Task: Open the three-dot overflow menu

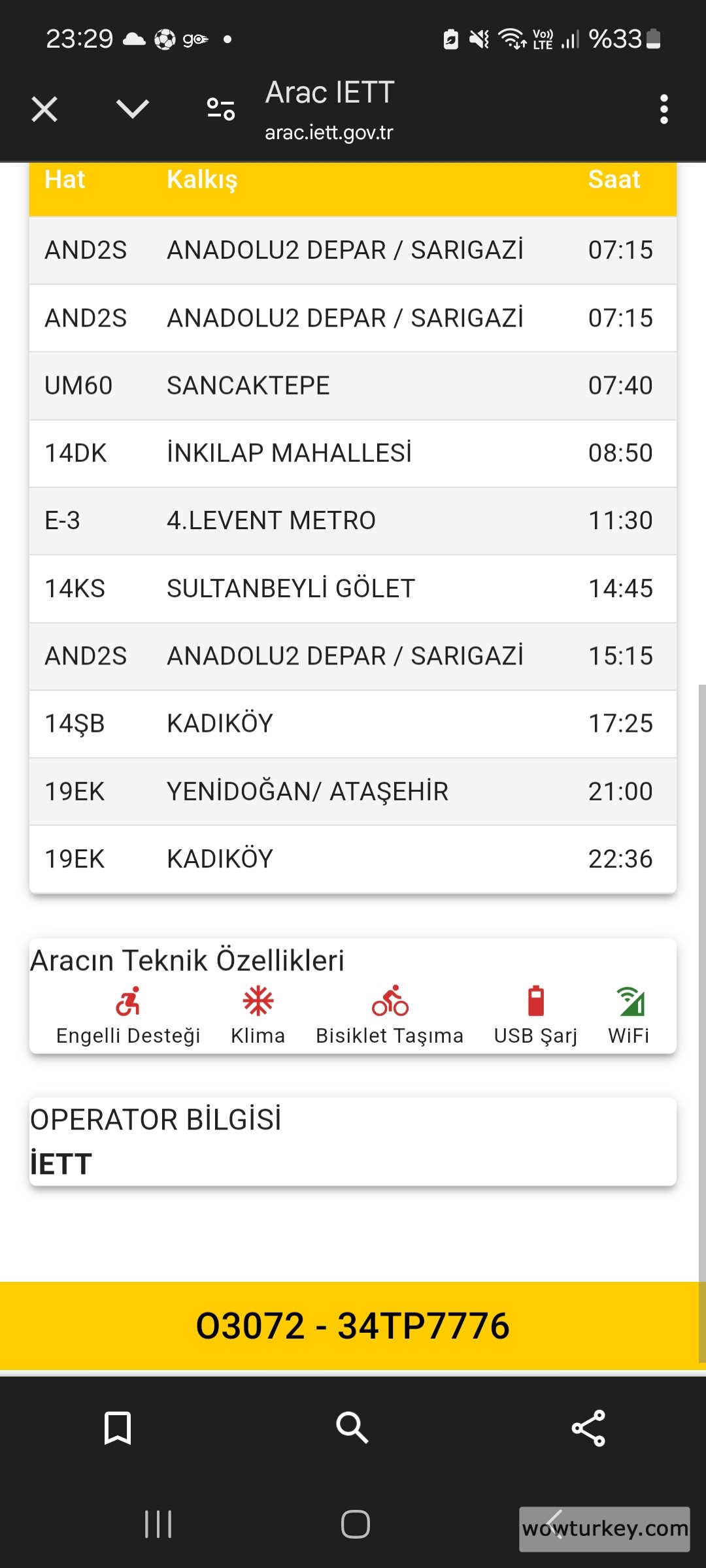Action: [x=664, y=109]
